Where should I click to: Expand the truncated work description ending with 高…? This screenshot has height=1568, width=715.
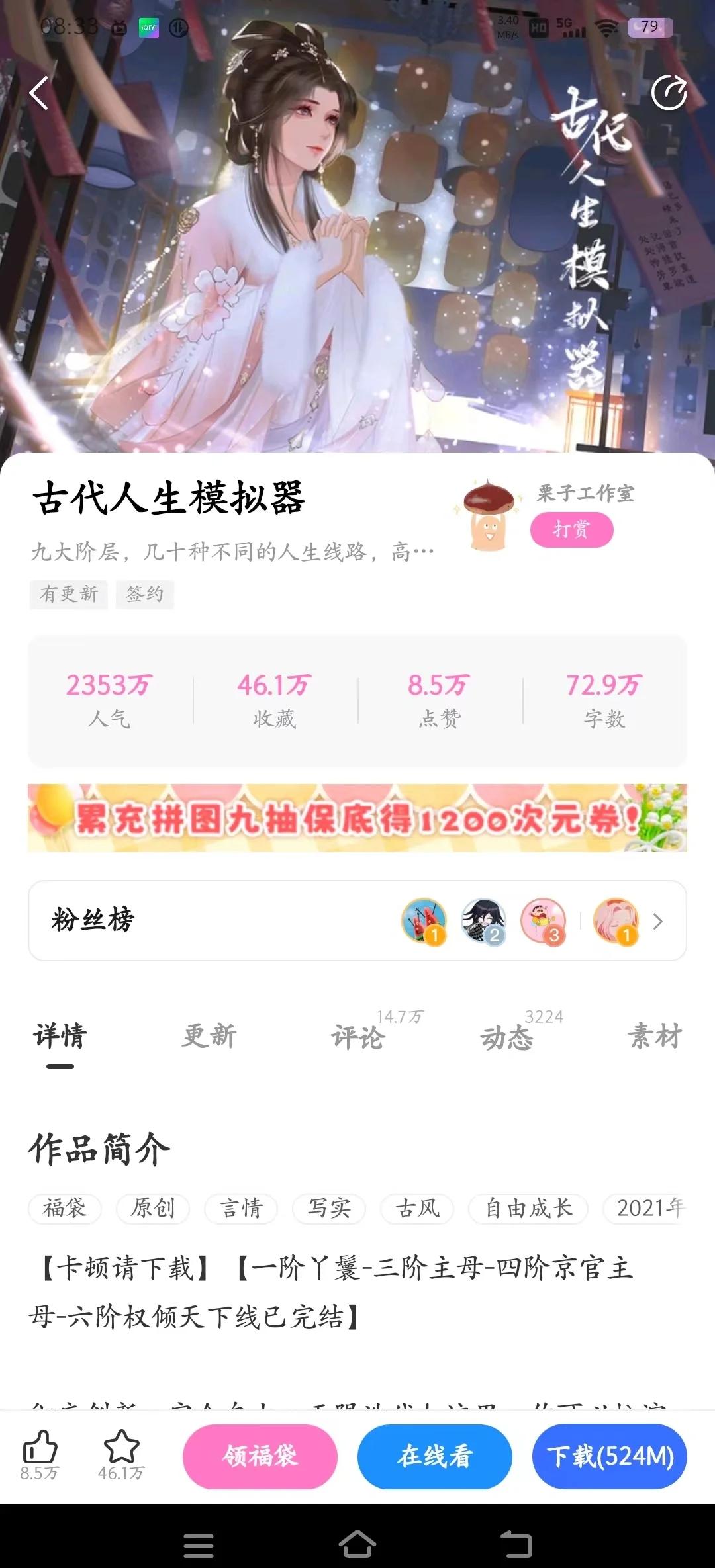click(230, 551)
